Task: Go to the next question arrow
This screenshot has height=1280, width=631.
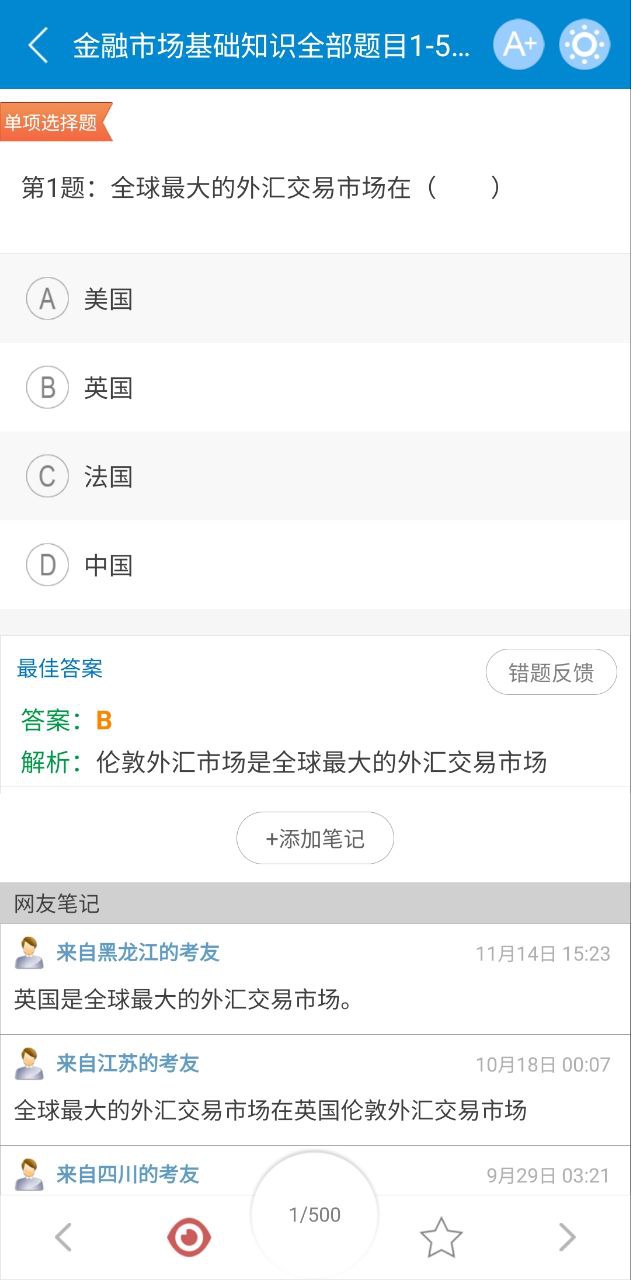Action: tap(567, 1238)
